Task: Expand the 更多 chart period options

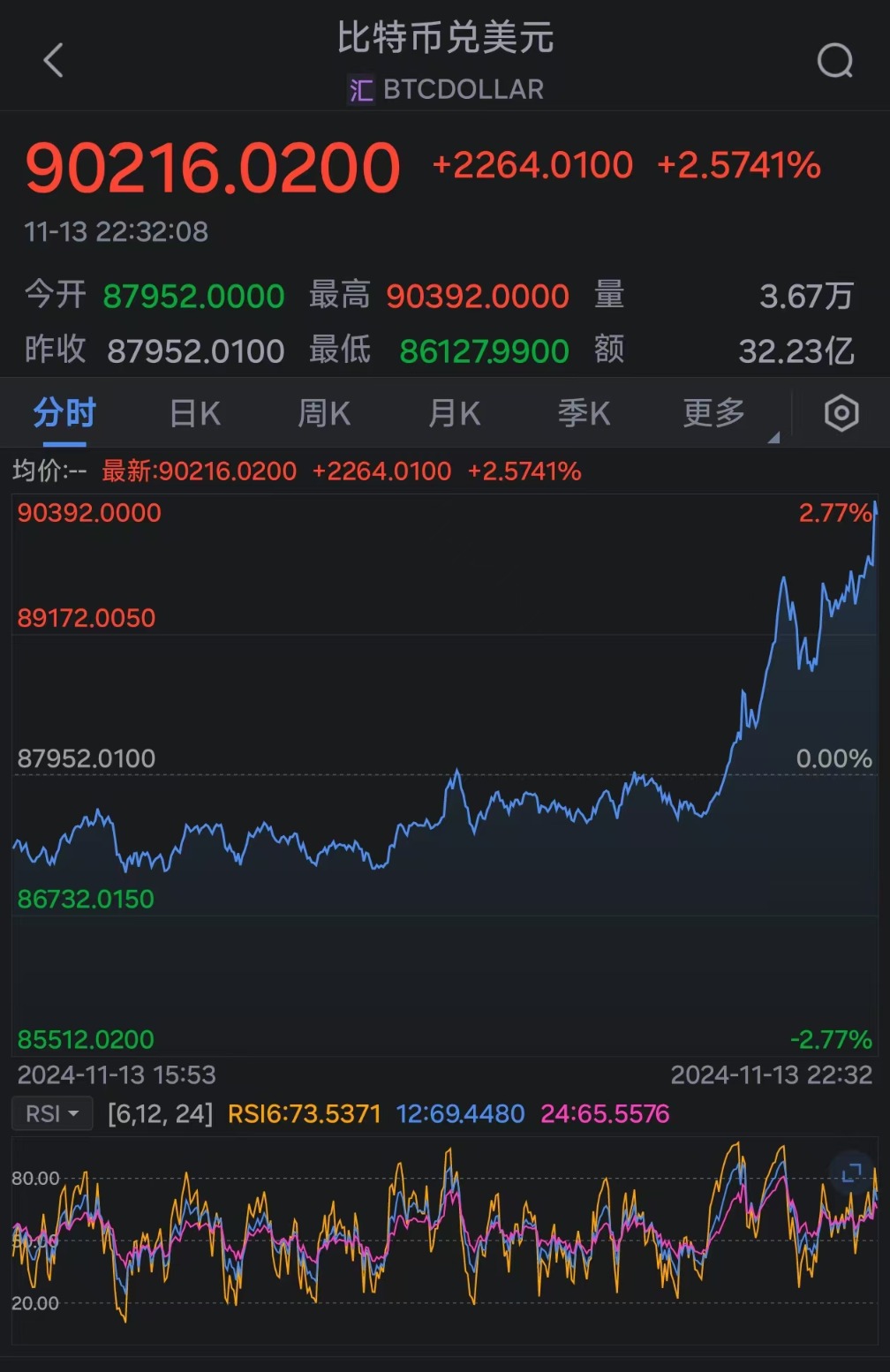Action: click(715, 413)
